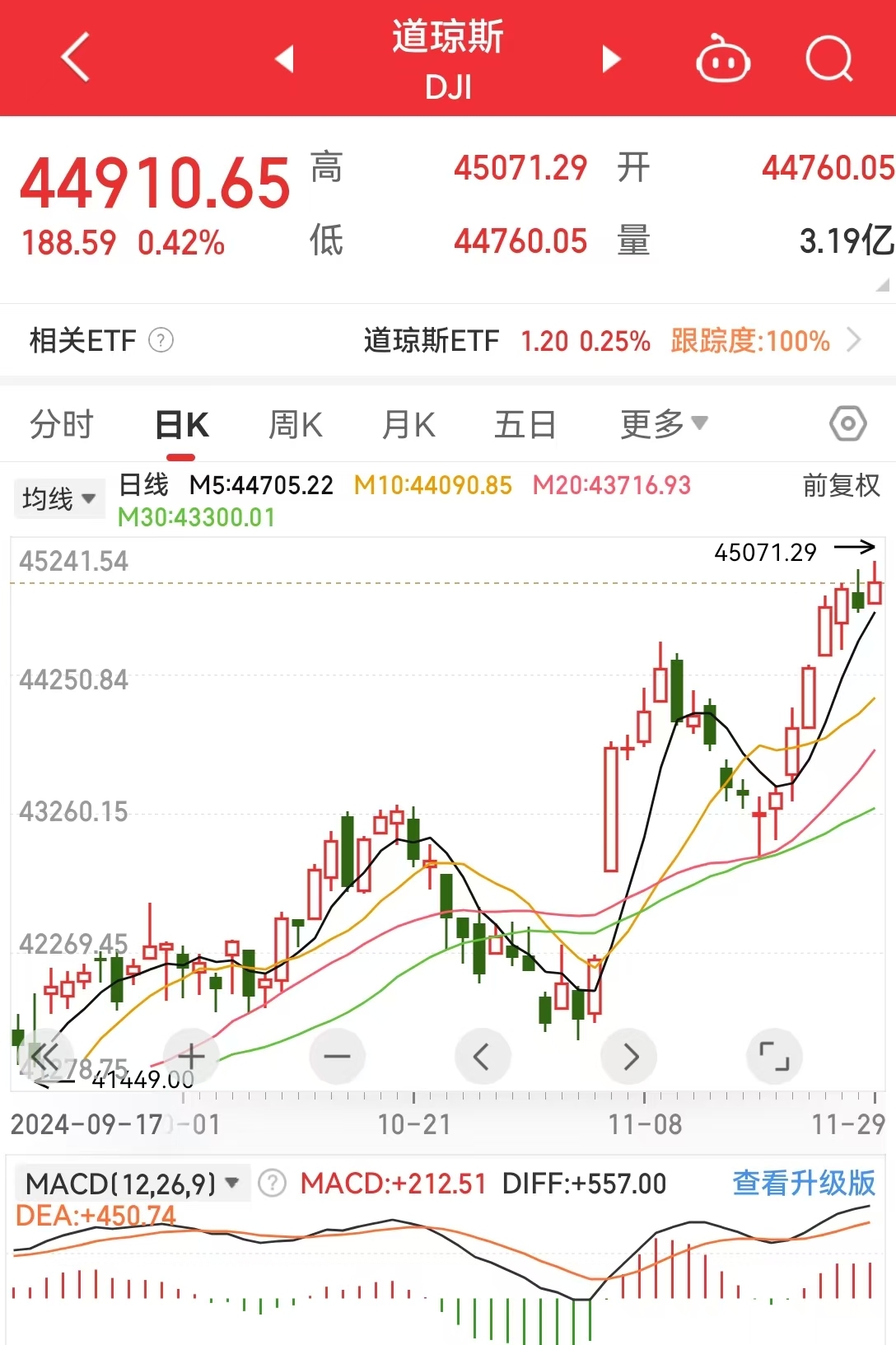
Task: Tap the question mark next to 相关ETF
Action: coord(165,340)
